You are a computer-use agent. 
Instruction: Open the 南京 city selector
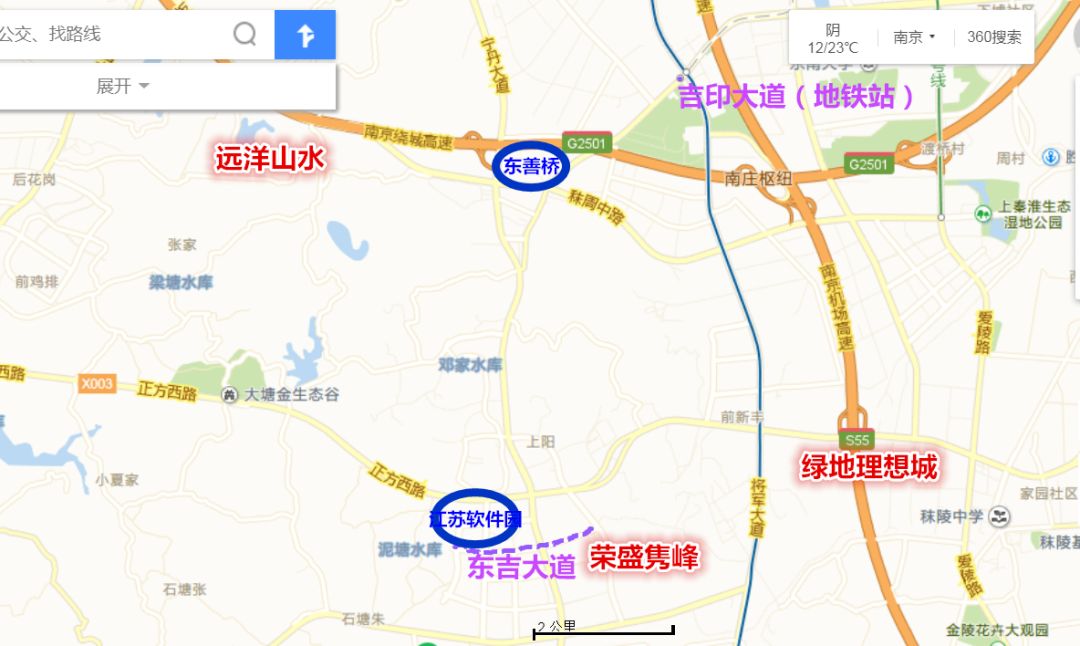point(914,37)
